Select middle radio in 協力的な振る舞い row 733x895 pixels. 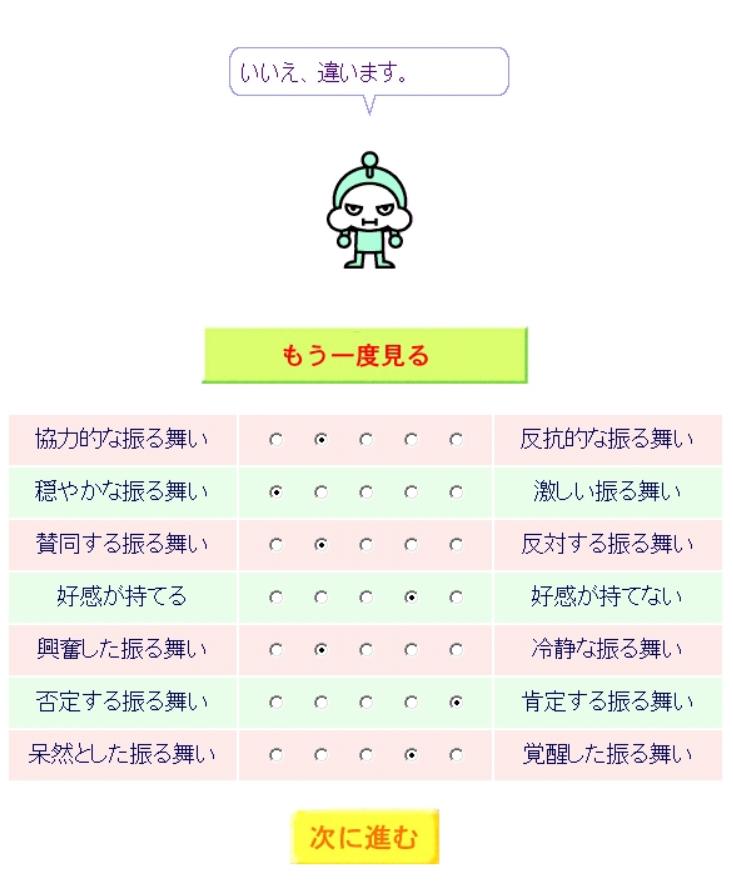(x=366, y=439)
